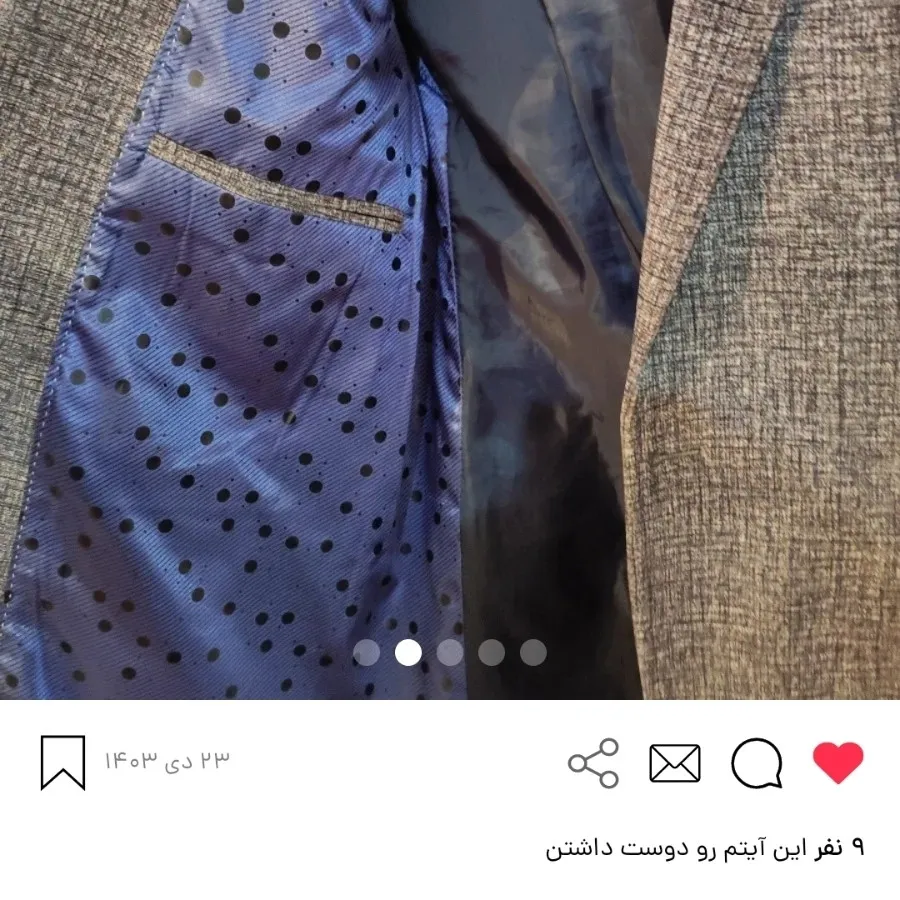Share this item

point(594,764)
